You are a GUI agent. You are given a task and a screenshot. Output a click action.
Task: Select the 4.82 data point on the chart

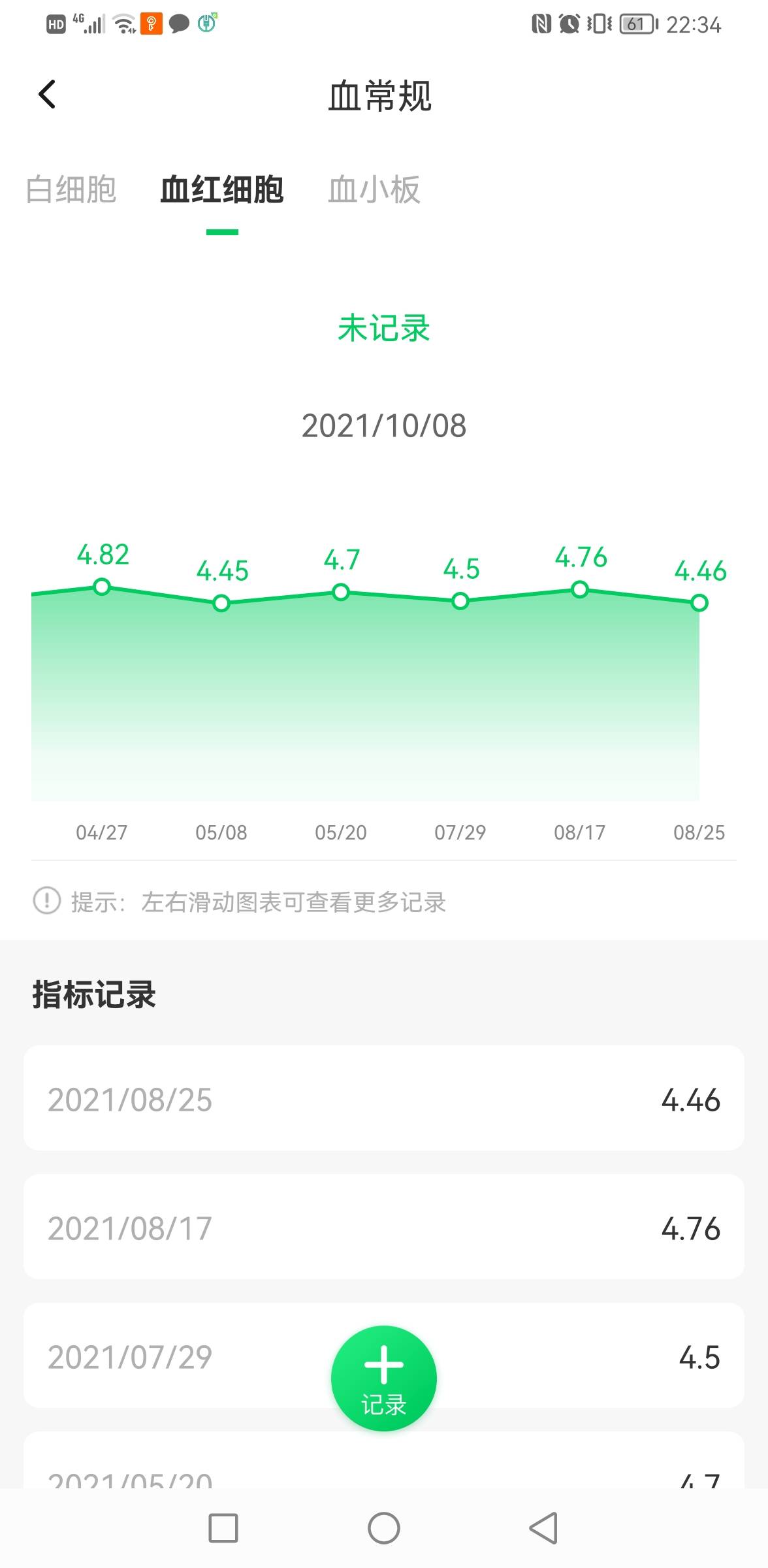tap(101, 587)
